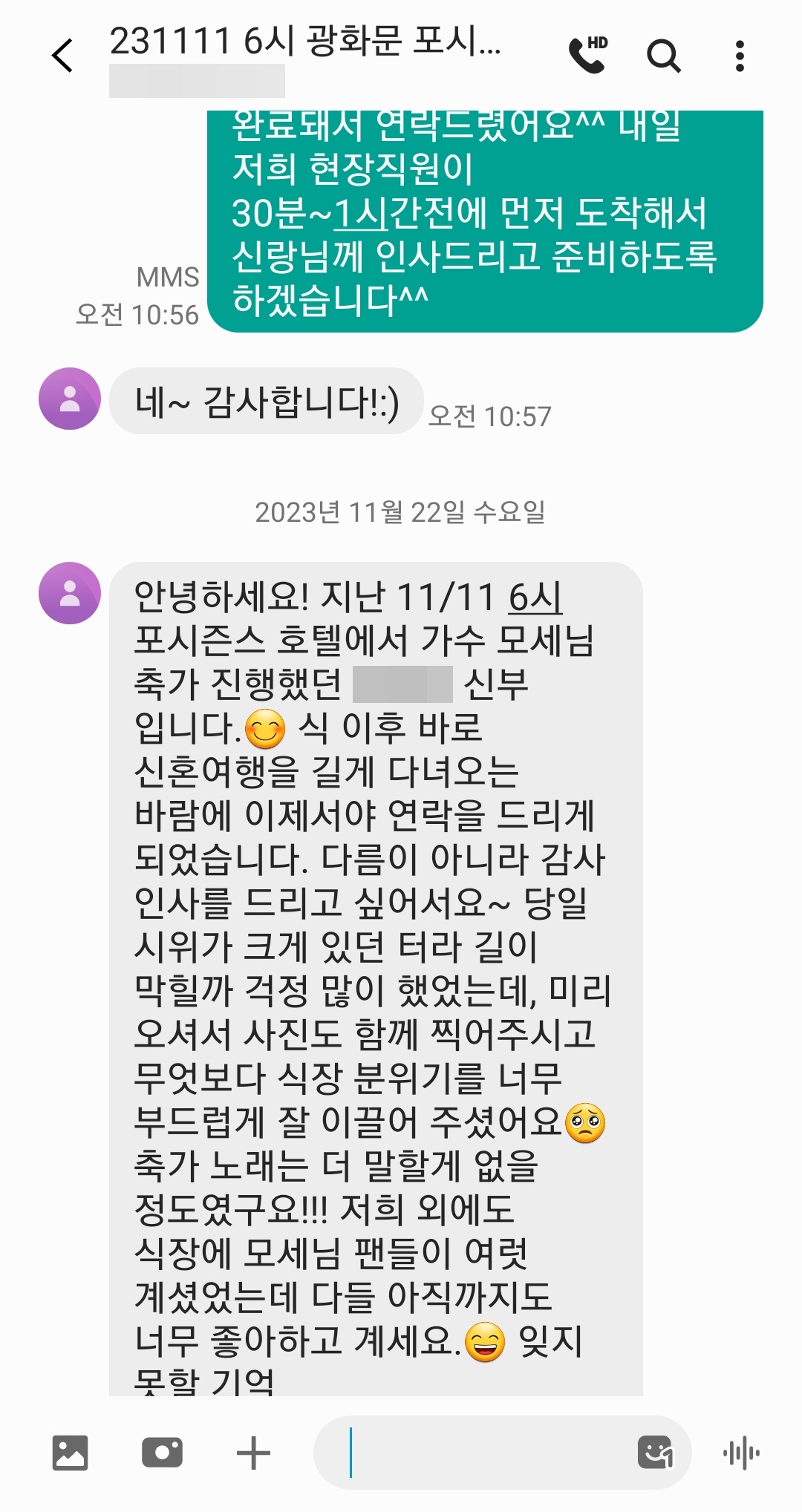Open the overflow menu

tap(739, 56)
